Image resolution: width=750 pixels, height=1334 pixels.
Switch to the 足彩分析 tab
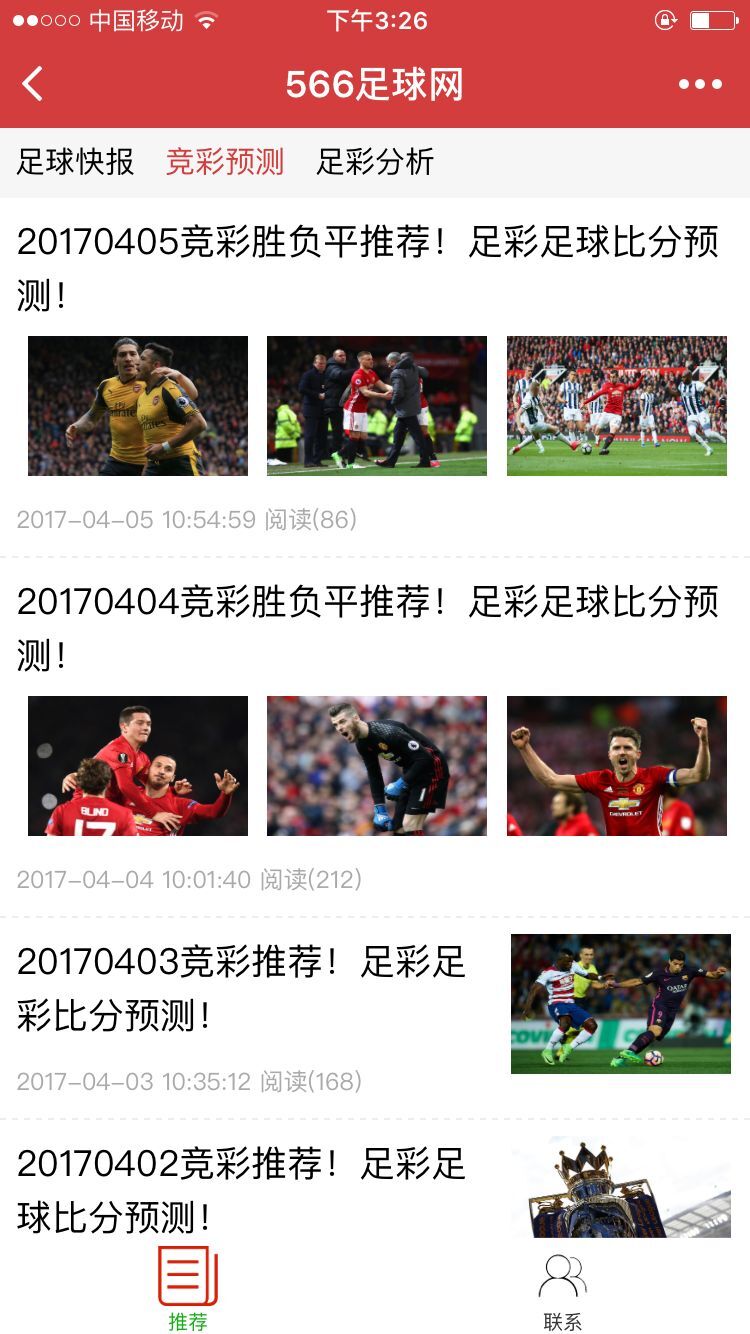click(375, 162)
